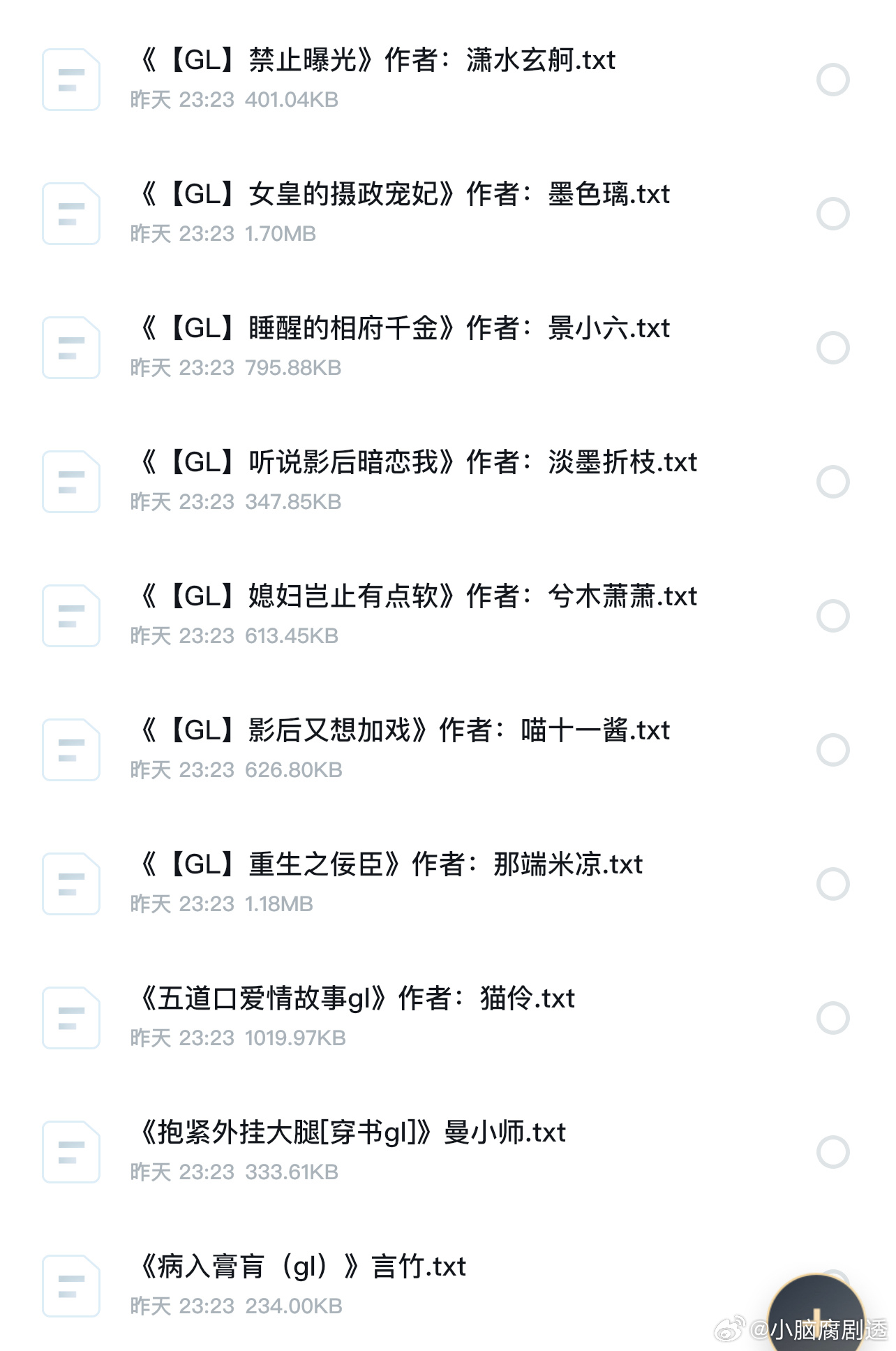Select the circle next to 五道口爱情故事gl

[832, 1018]
